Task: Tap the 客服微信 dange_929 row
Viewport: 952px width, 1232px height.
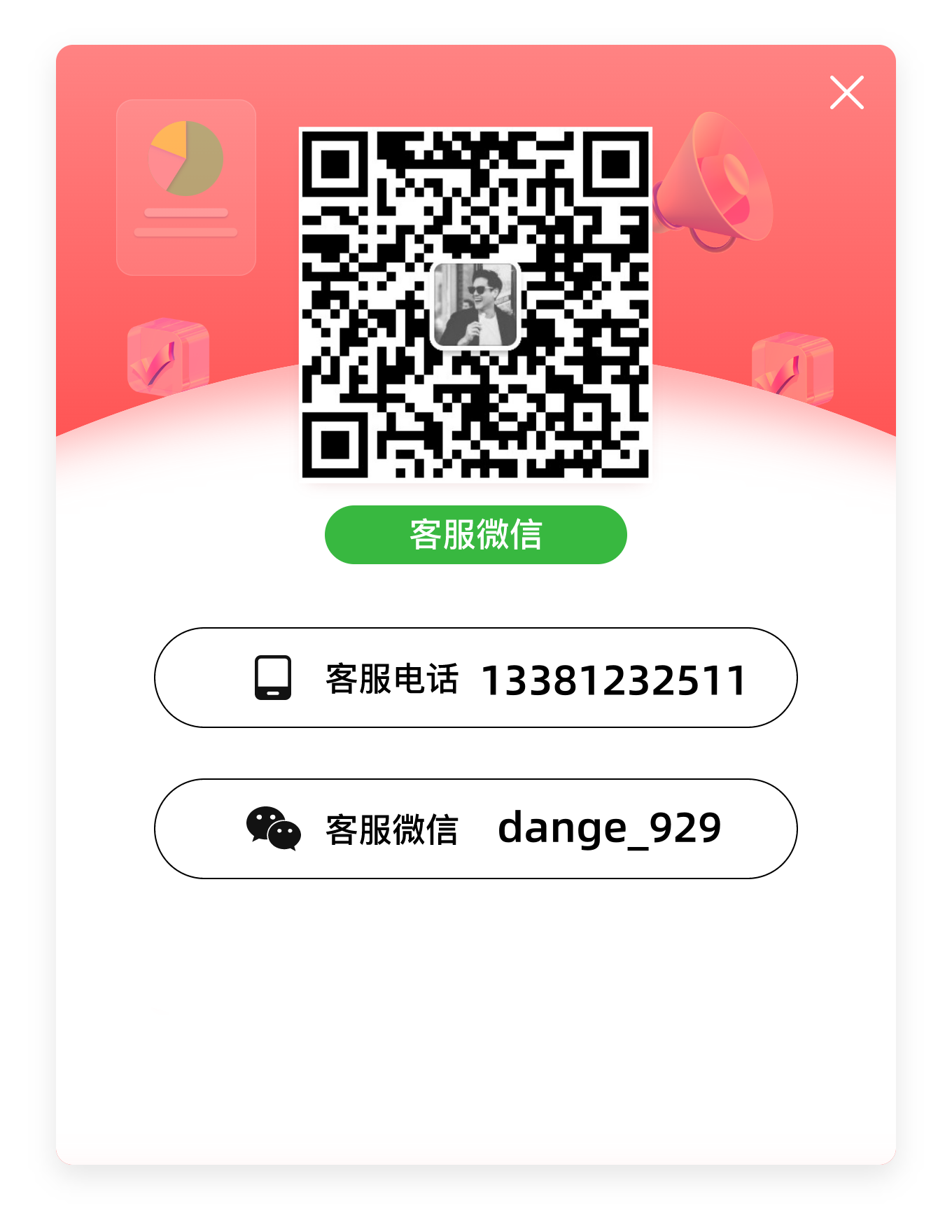Action: tap(475, 829)
